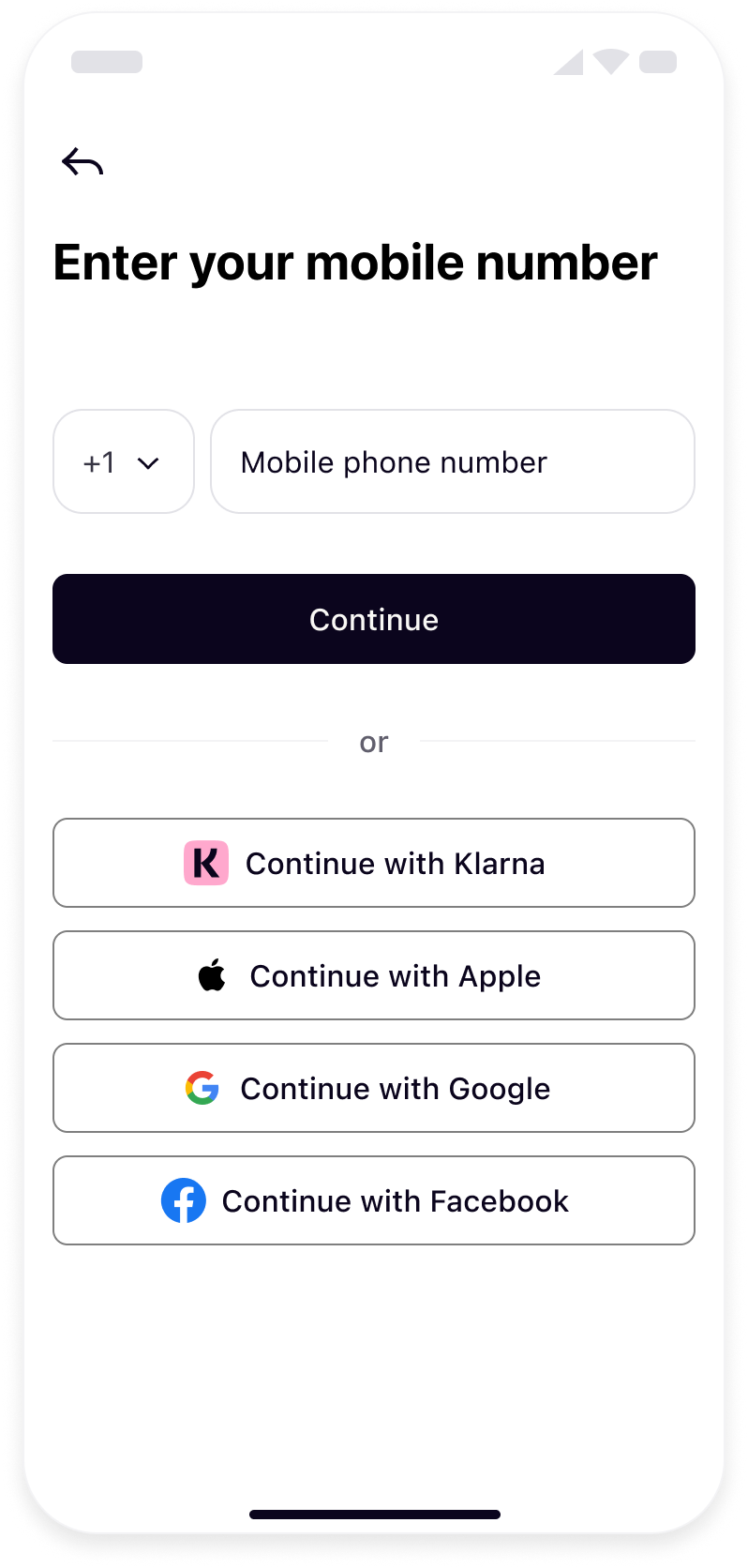Sign in with Continue with Klarna

coord(373,863)
